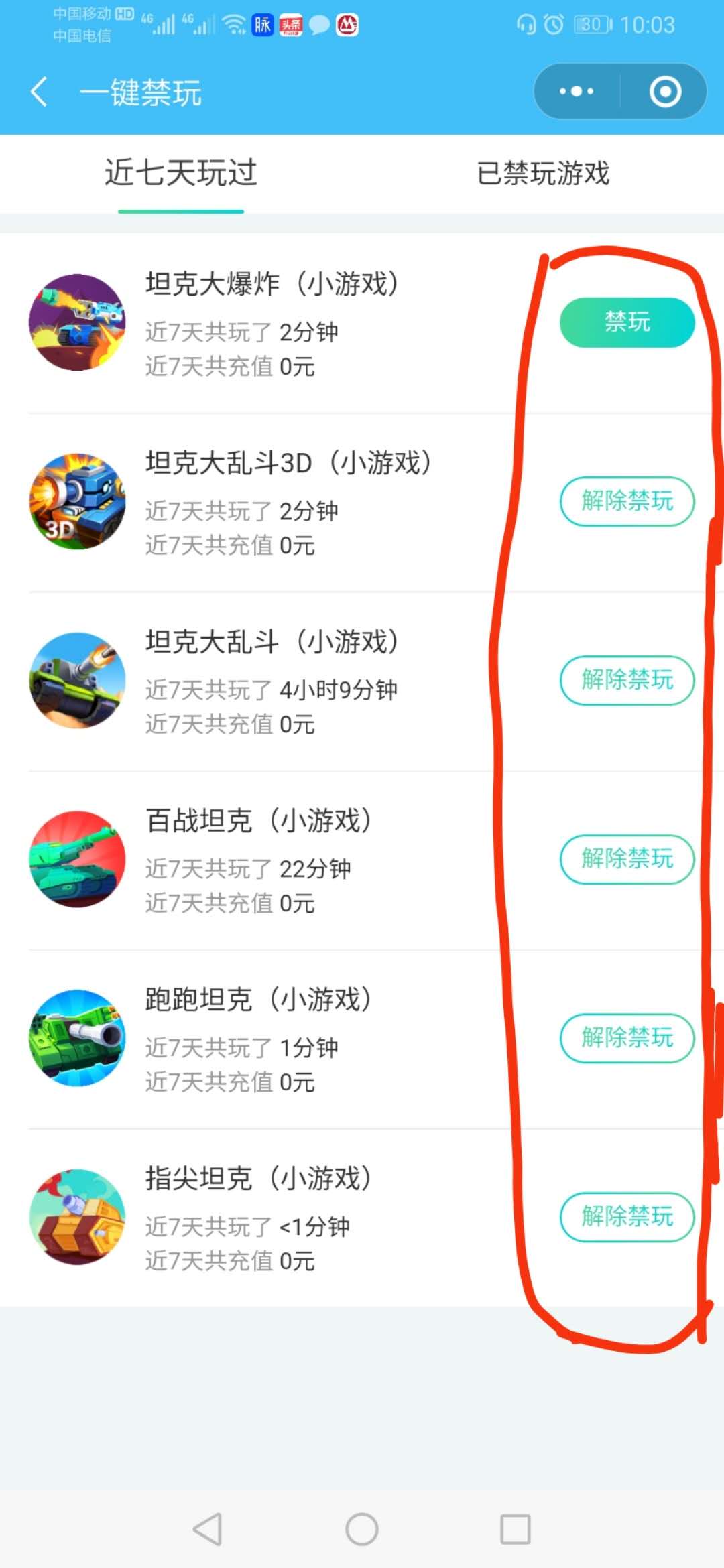Open the 坦克大爆炸 game thumbnail icon
Screen dimensions: 724x1568
(x=77, y=322)
